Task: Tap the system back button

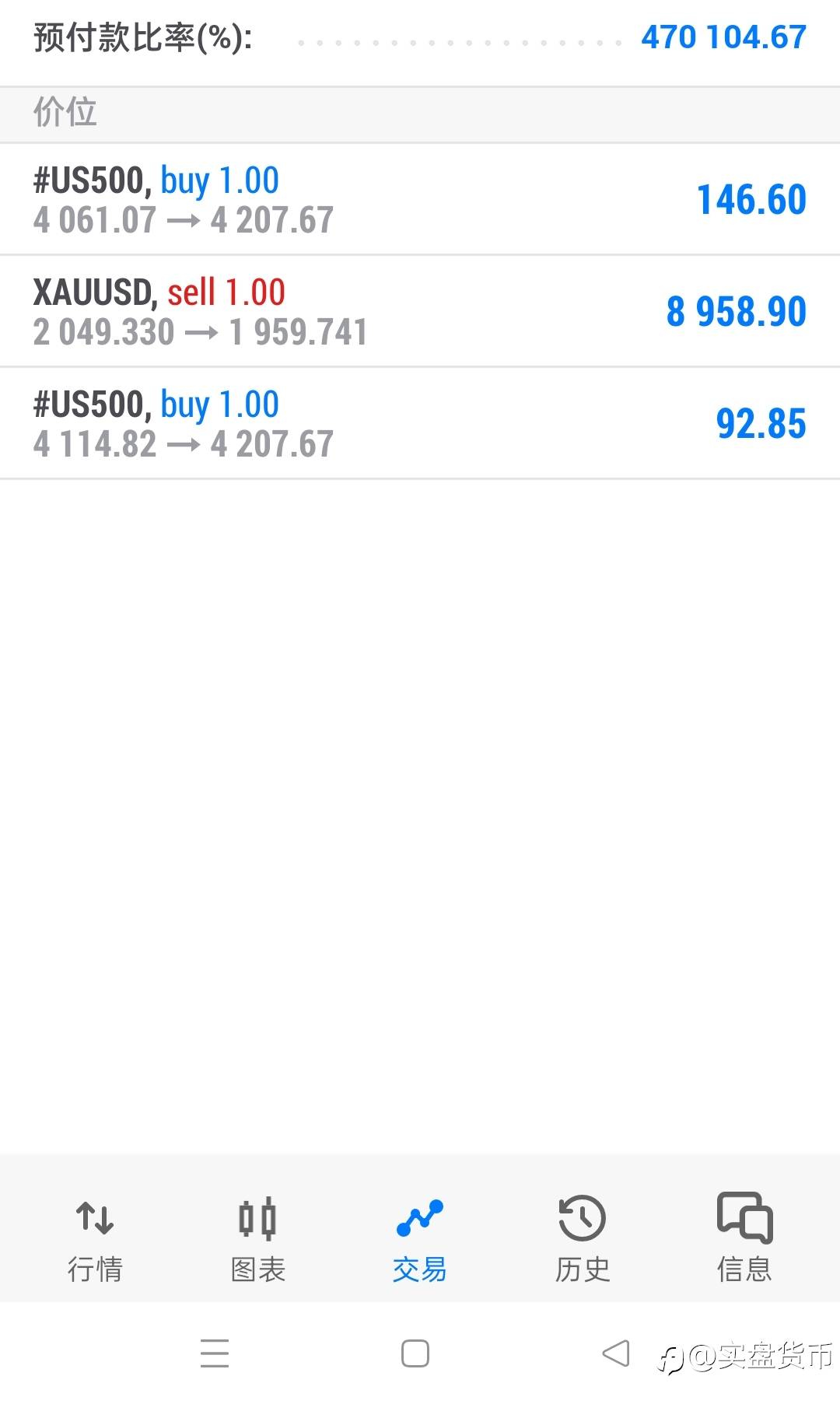Action: pyautogui.click(x=616, y=1353)
